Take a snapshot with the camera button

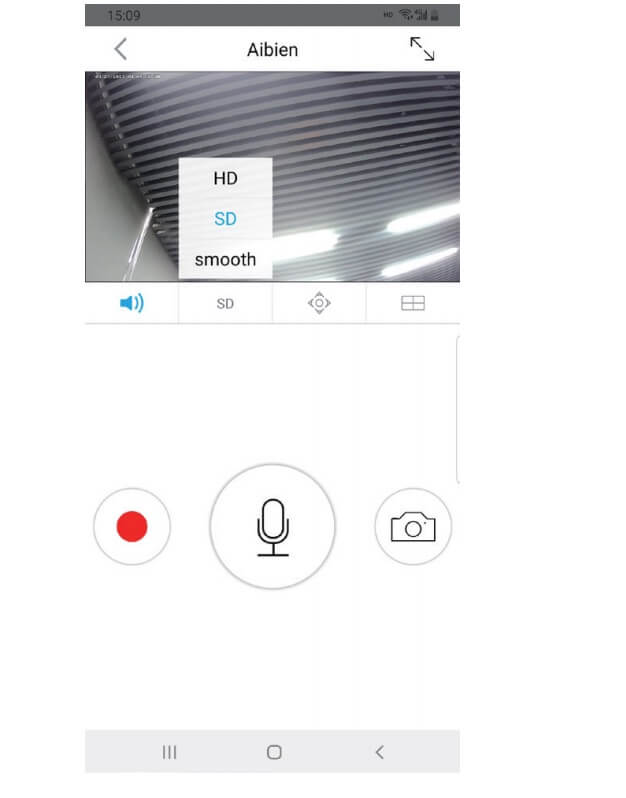pos(413,526)
